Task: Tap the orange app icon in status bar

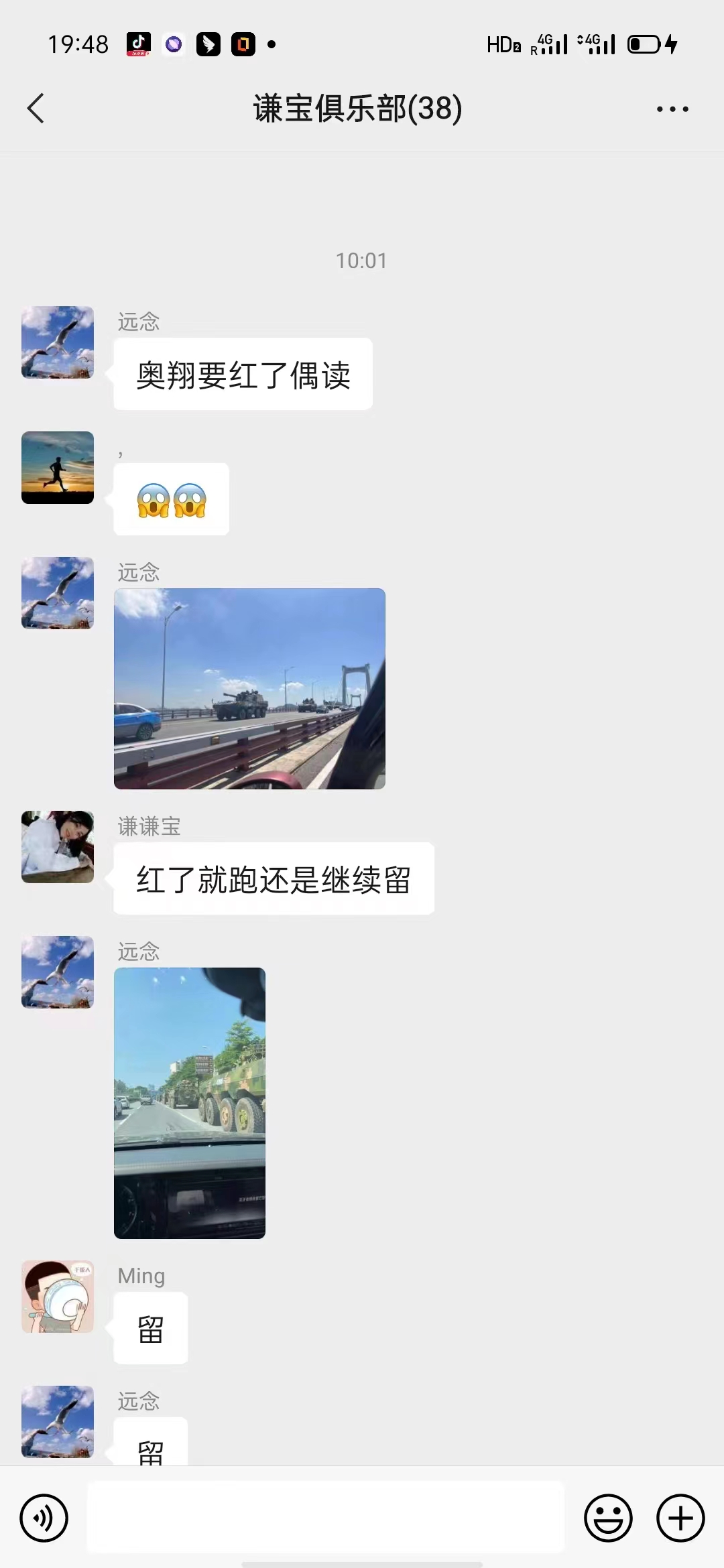Action: point(244,43)
